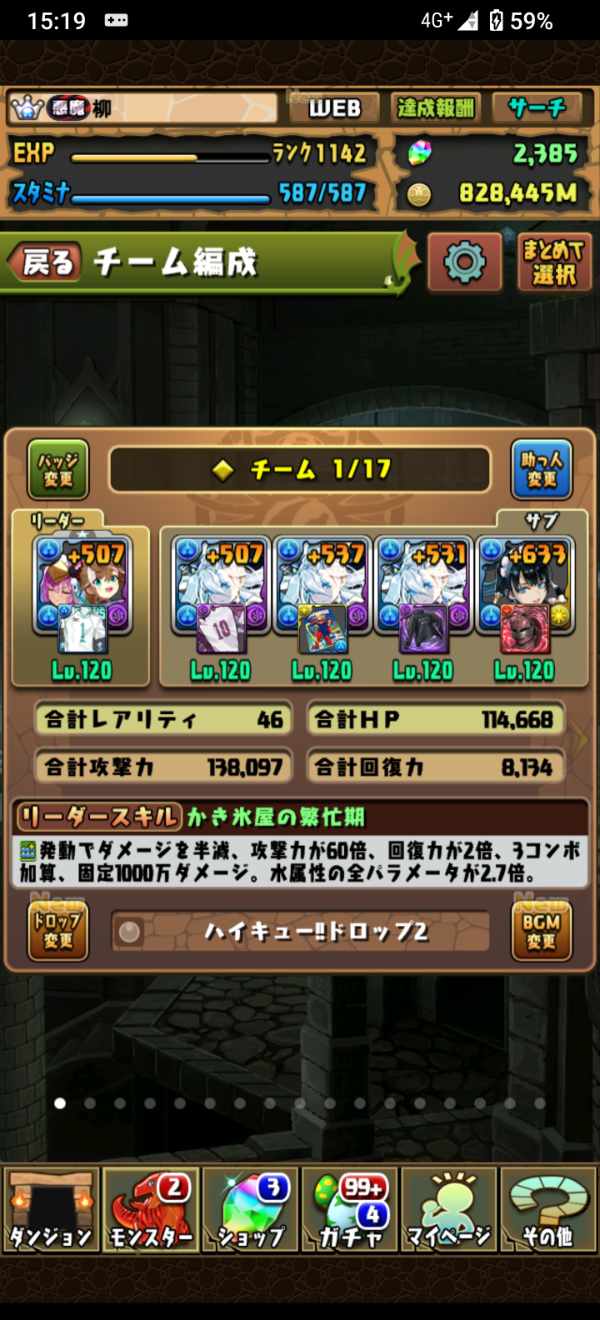Open the ダンジョン tab
The height and width of the screenshot is (1320, 600).
(50, 1208)
